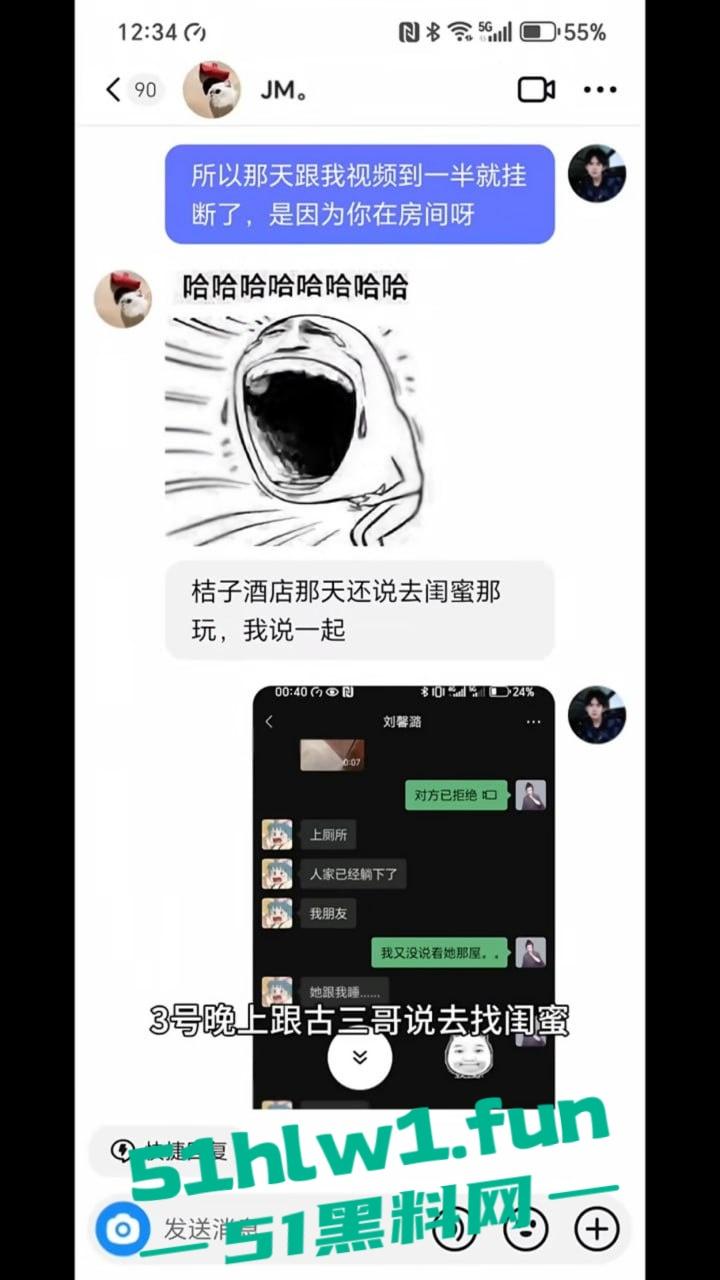Open the laughing meme image

(292, 428)
